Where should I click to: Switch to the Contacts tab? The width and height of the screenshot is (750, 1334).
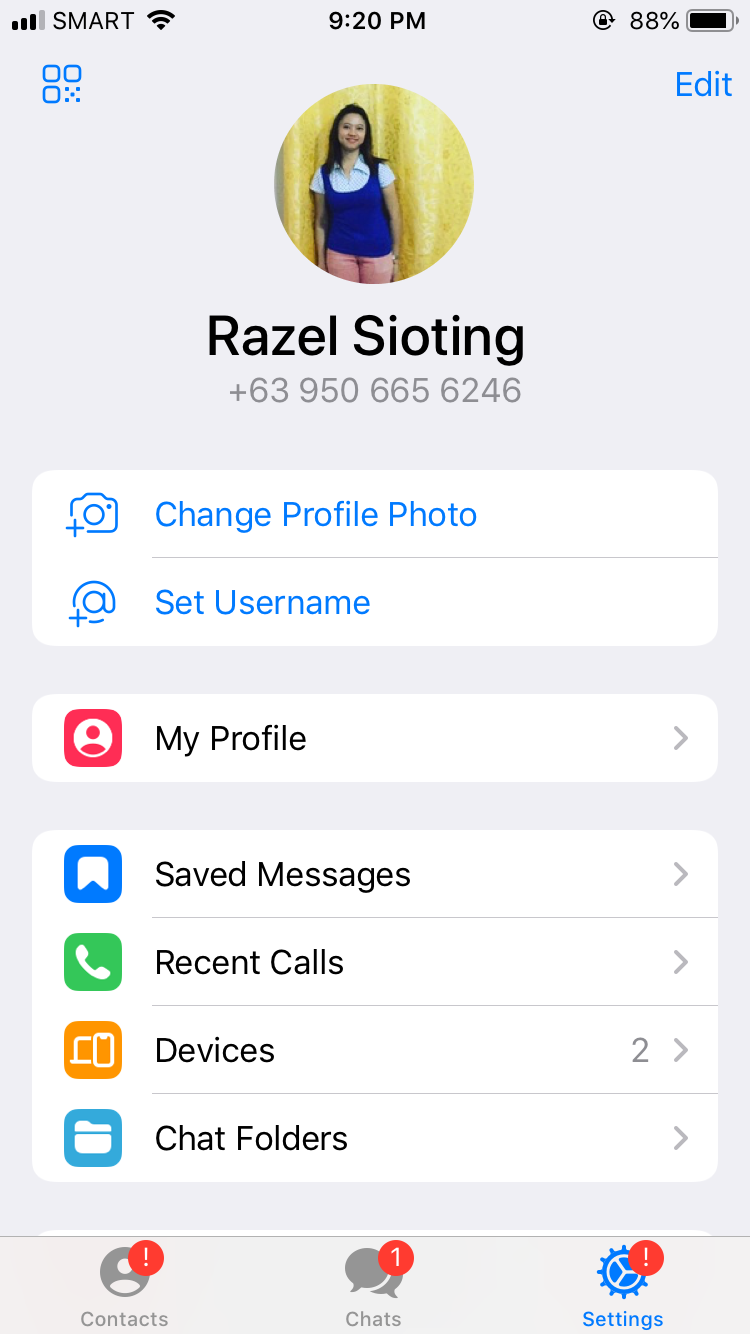coord(125,1285)
